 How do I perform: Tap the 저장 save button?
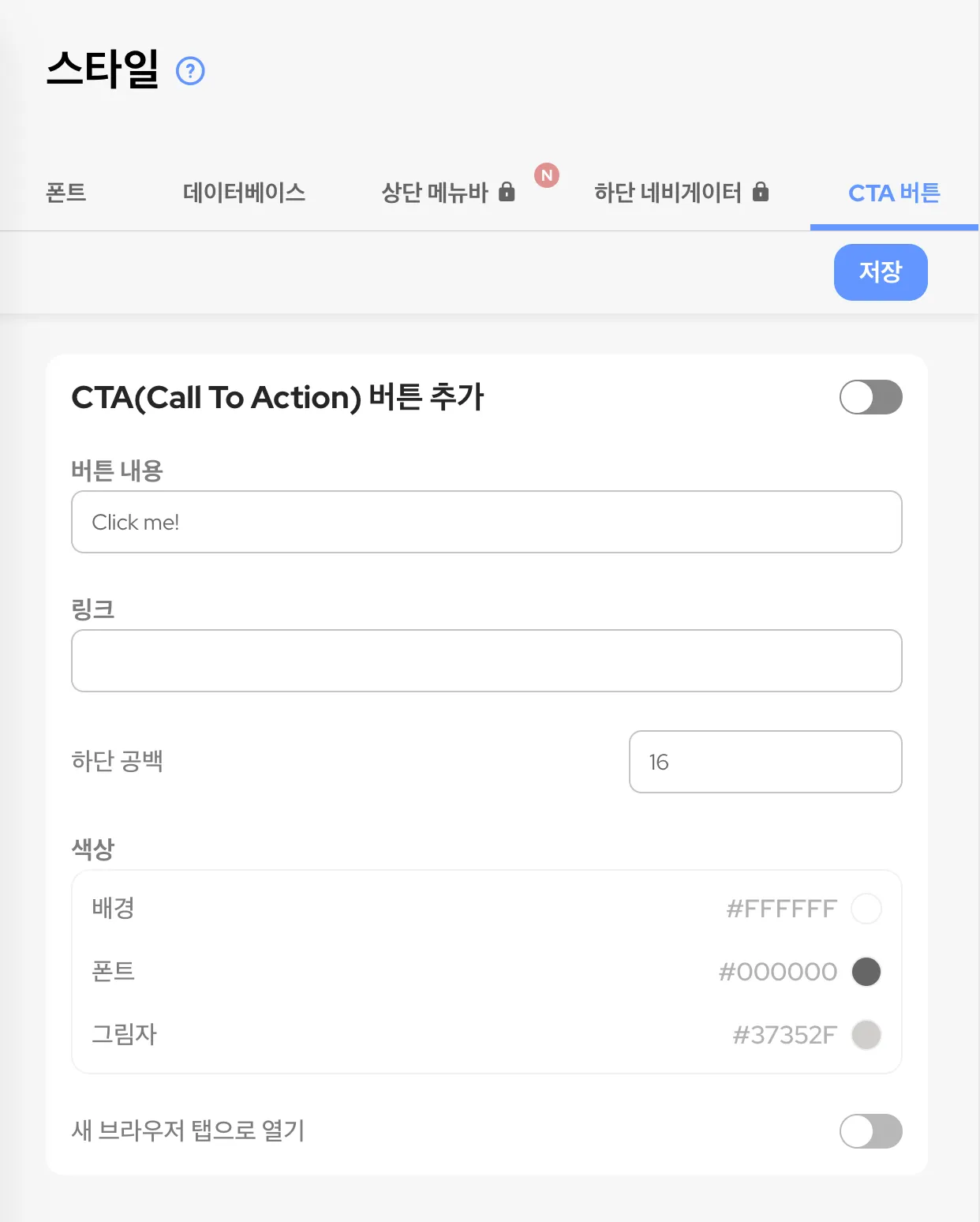point(880,272)
